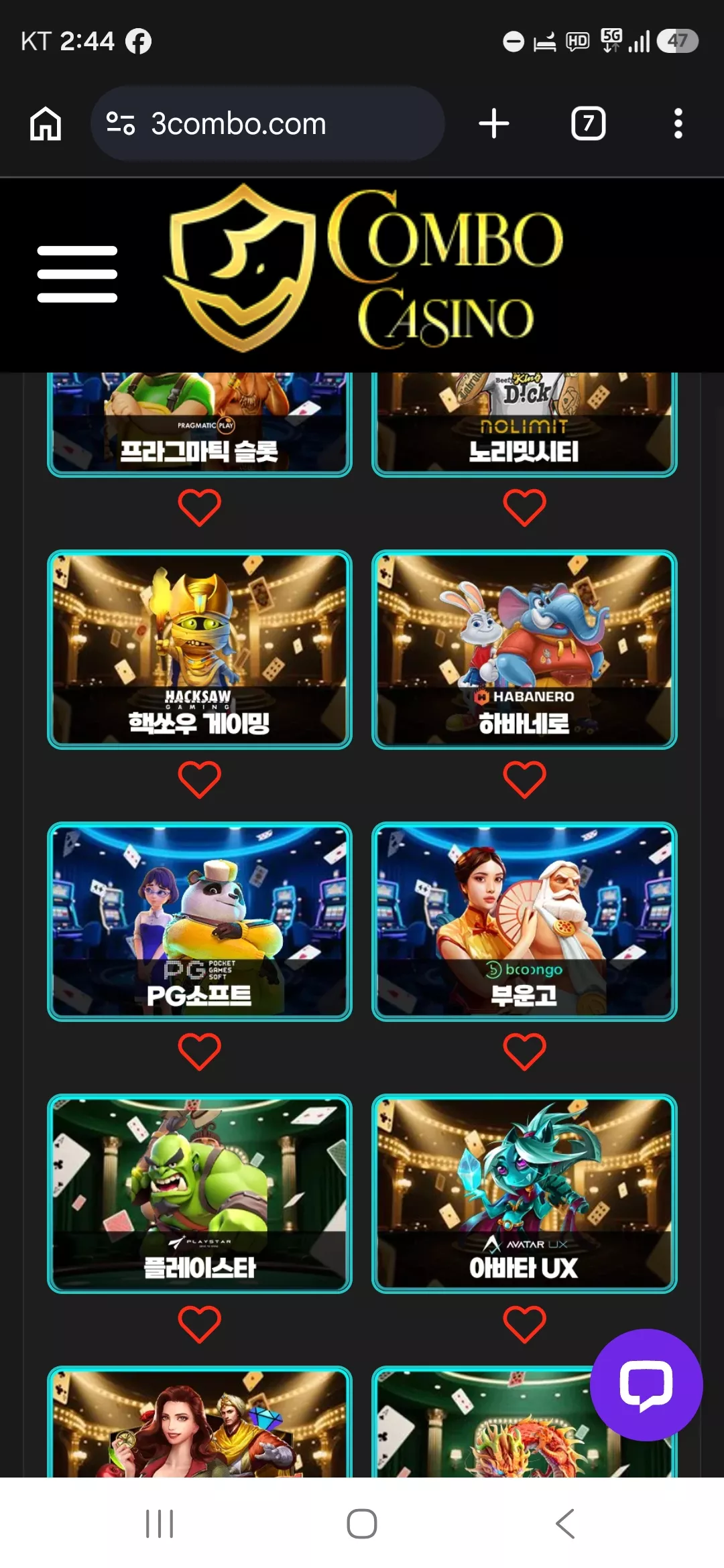Open the 핵쏘우 게이밍 Hacksaw Gaming tile
The height and width of the screenshot is (1568, 724).
coord(200,649)
